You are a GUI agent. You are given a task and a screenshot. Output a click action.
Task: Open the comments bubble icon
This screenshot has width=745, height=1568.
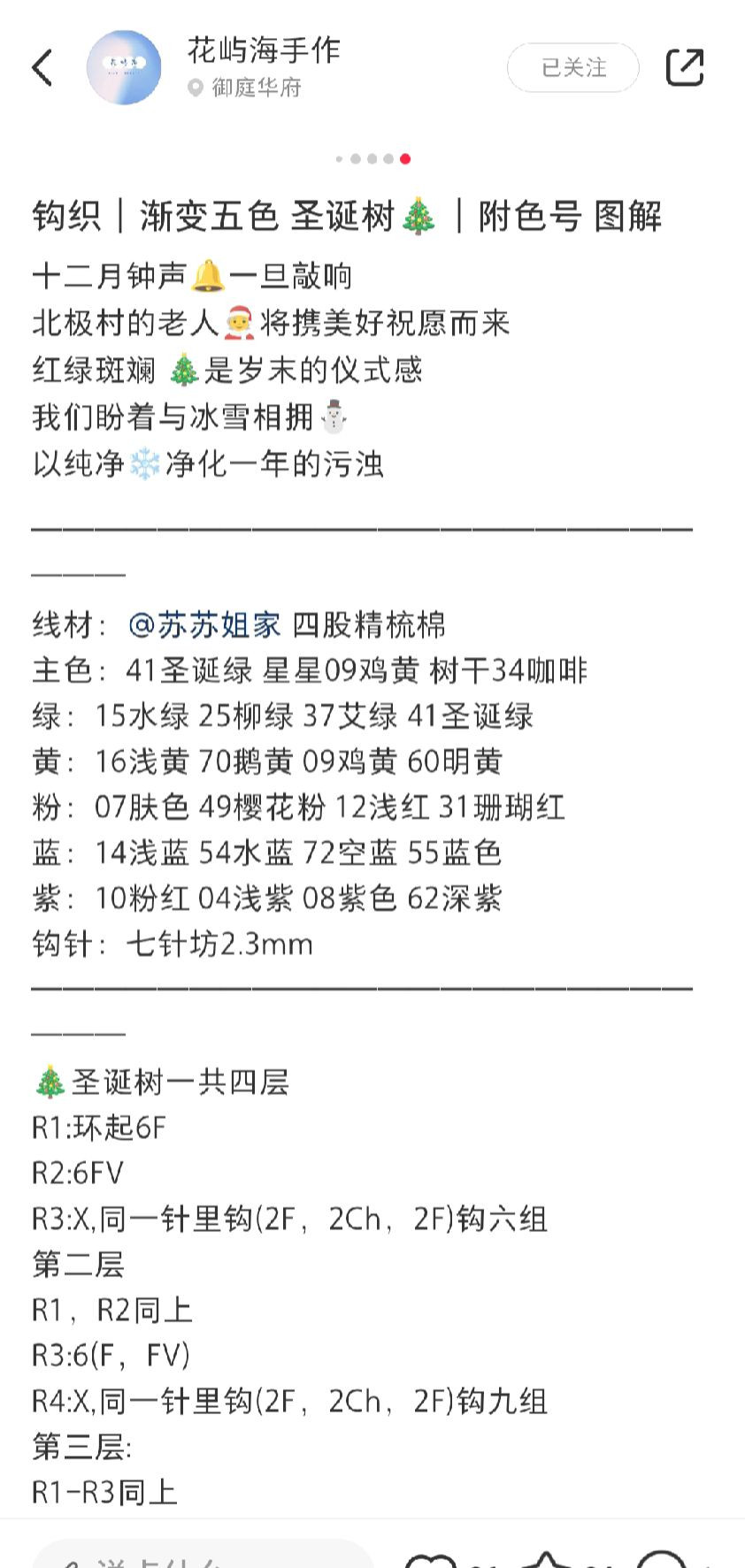click(x=662, y=1558)
